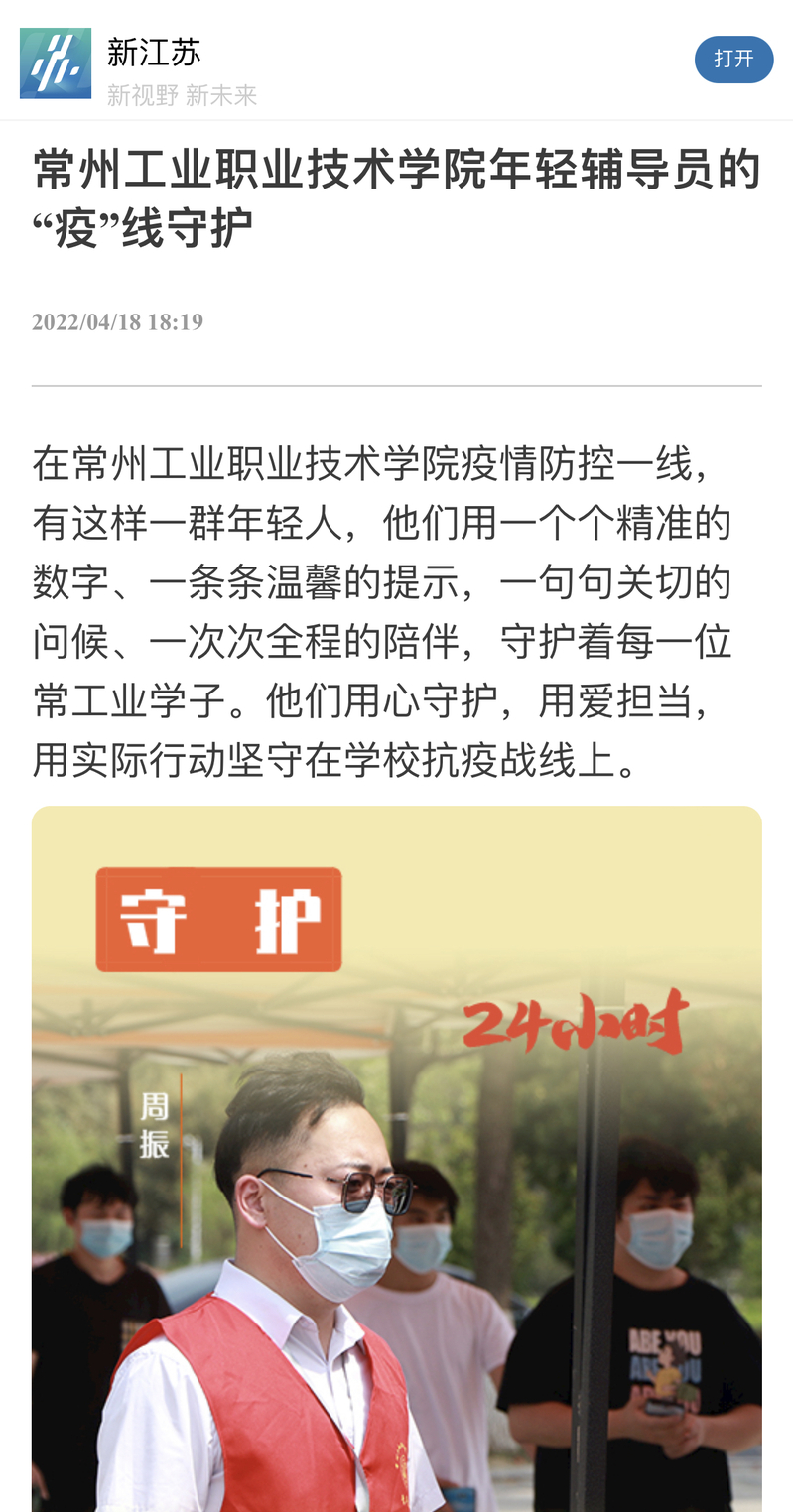Image resolution: width=793 pixels, height=1512 pixels.
Task: Tap the 新江苏 app logo banner
Action: tap(56, 63)
